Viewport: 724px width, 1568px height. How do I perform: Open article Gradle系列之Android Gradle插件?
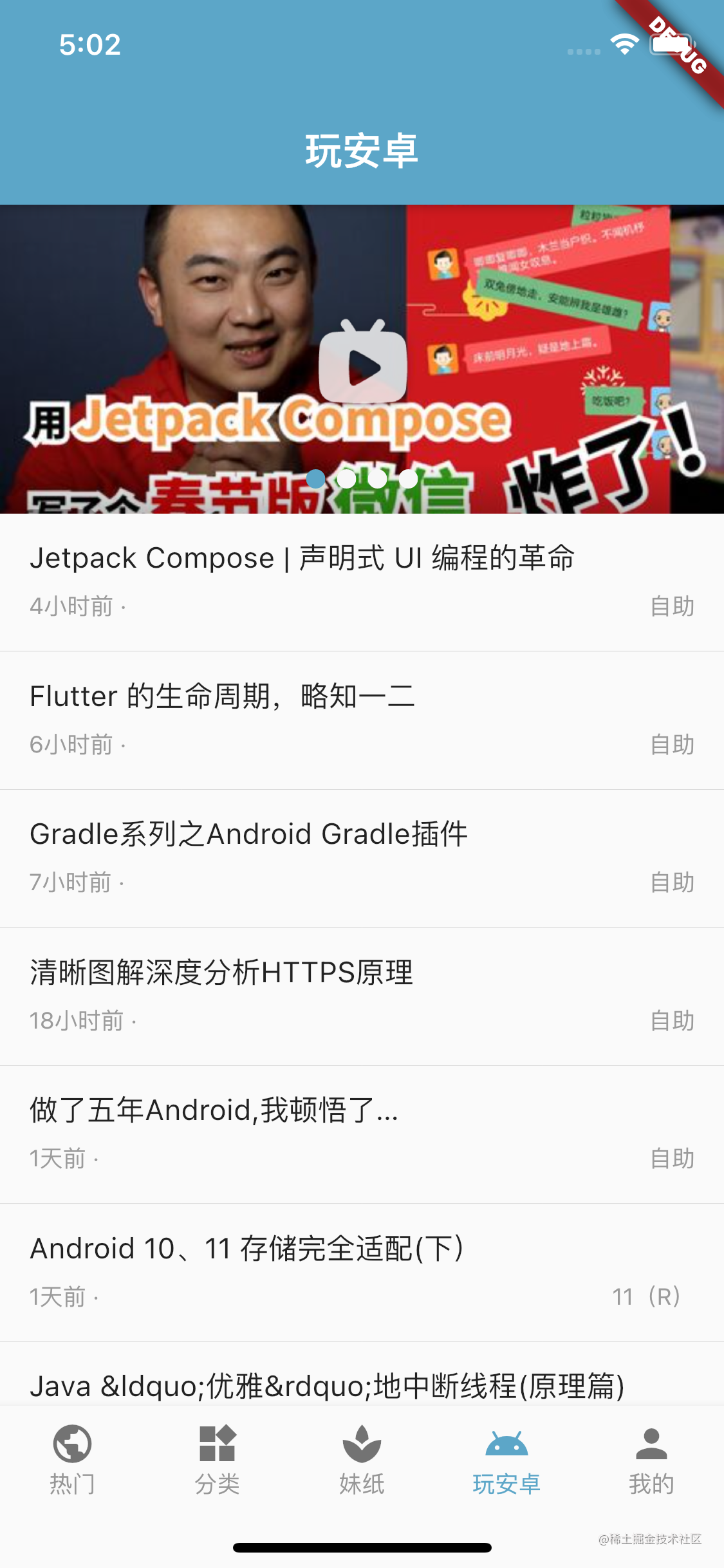pyautogui.click(x=362, y=858)
